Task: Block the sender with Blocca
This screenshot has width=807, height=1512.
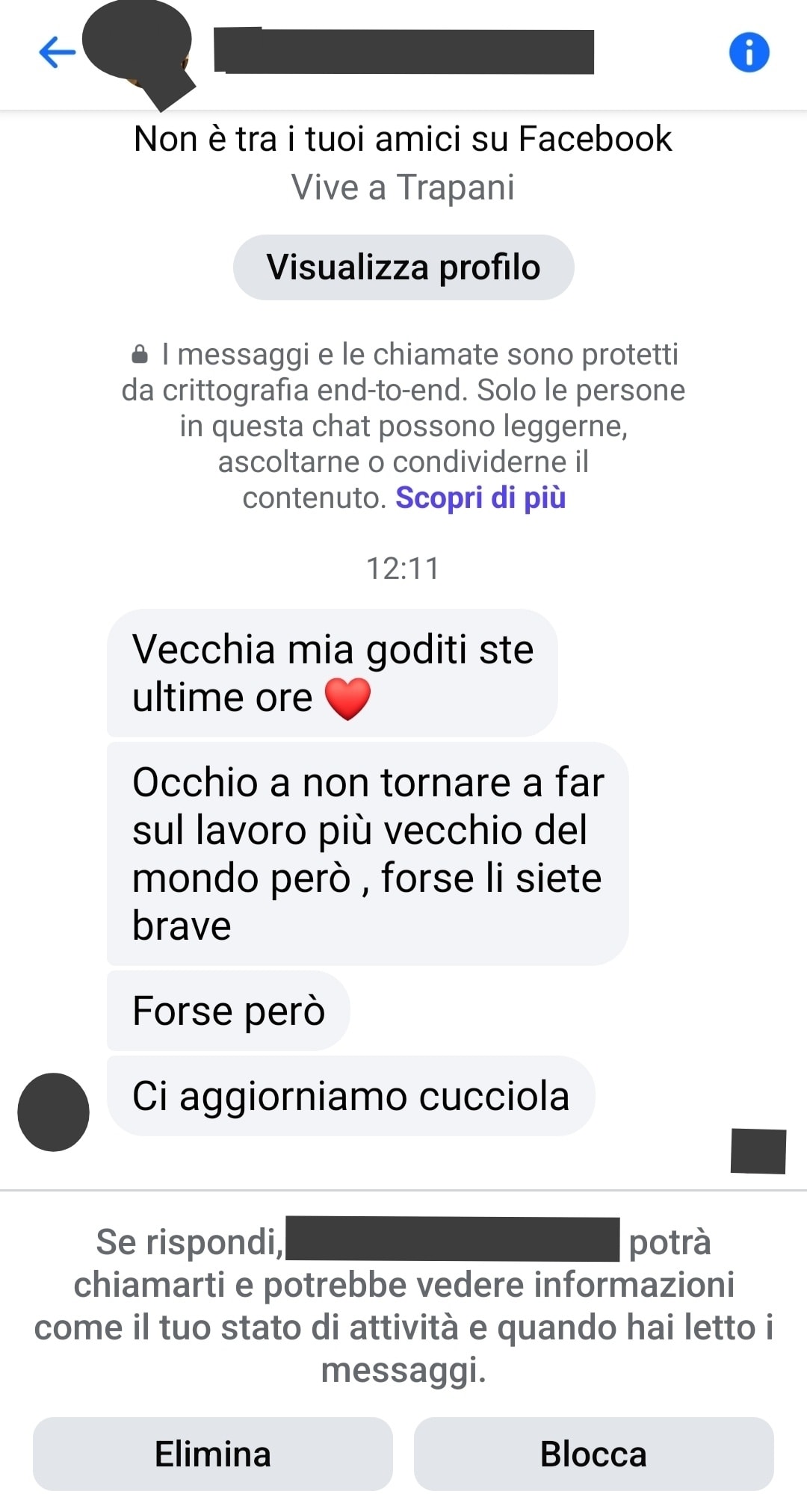Action: pyautogui.click(x=593, y=1454)
